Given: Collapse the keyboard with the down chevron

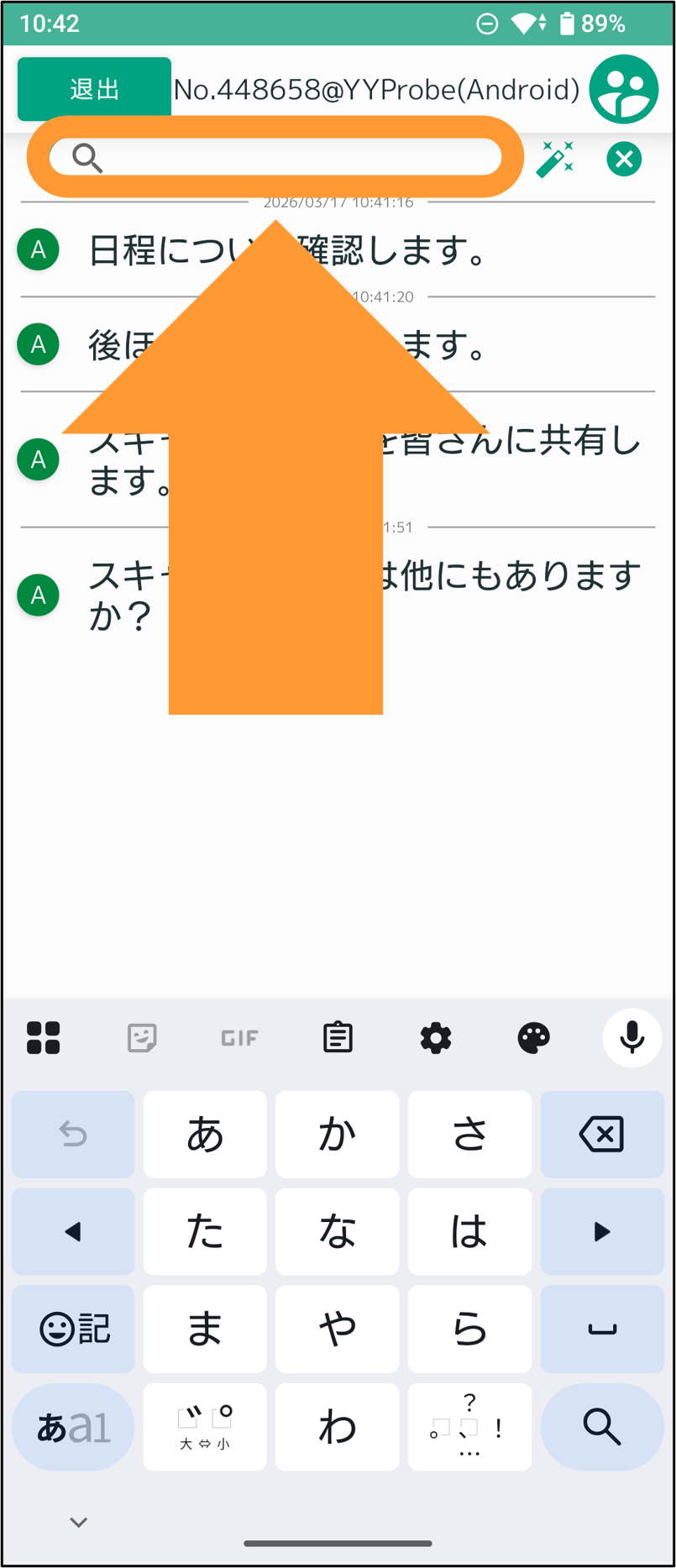Looking at the screenshot, I should coord(79,1522).
